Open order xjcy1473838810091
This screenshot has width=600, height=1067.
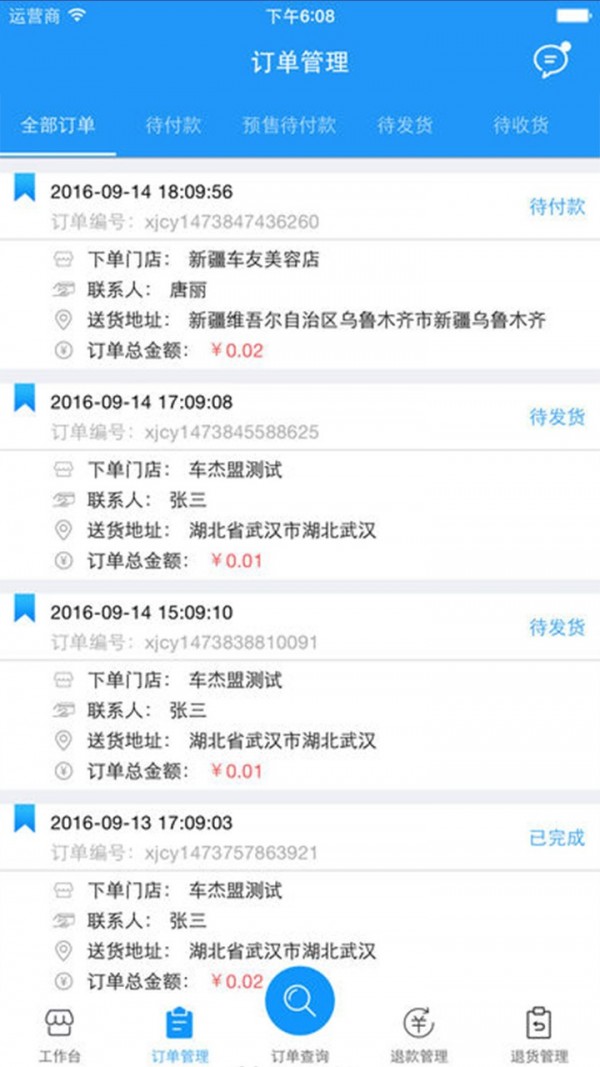tap(300, 691)
